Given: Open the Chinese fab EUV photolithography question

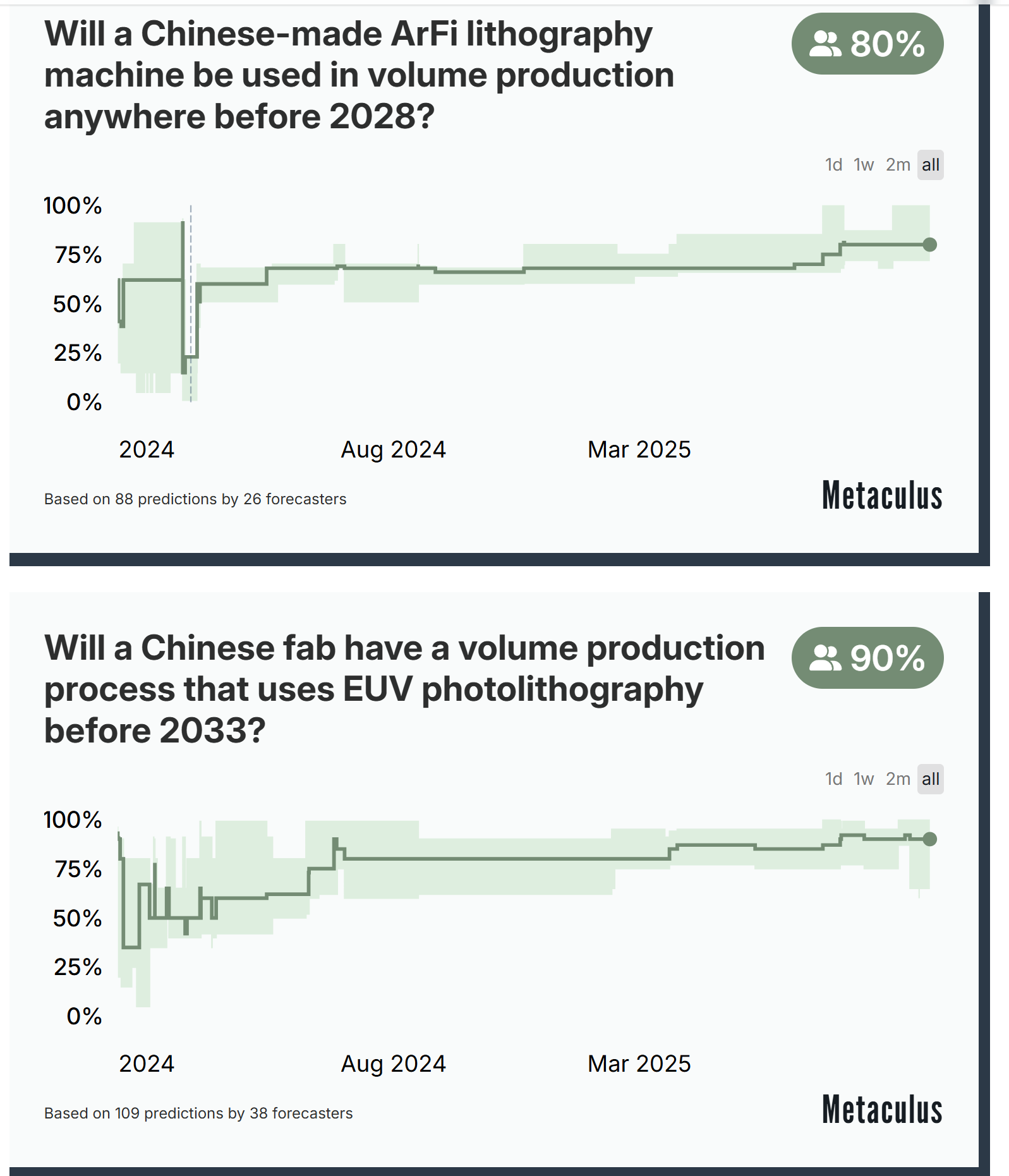Looking at the screenshot, I should 404,689.
